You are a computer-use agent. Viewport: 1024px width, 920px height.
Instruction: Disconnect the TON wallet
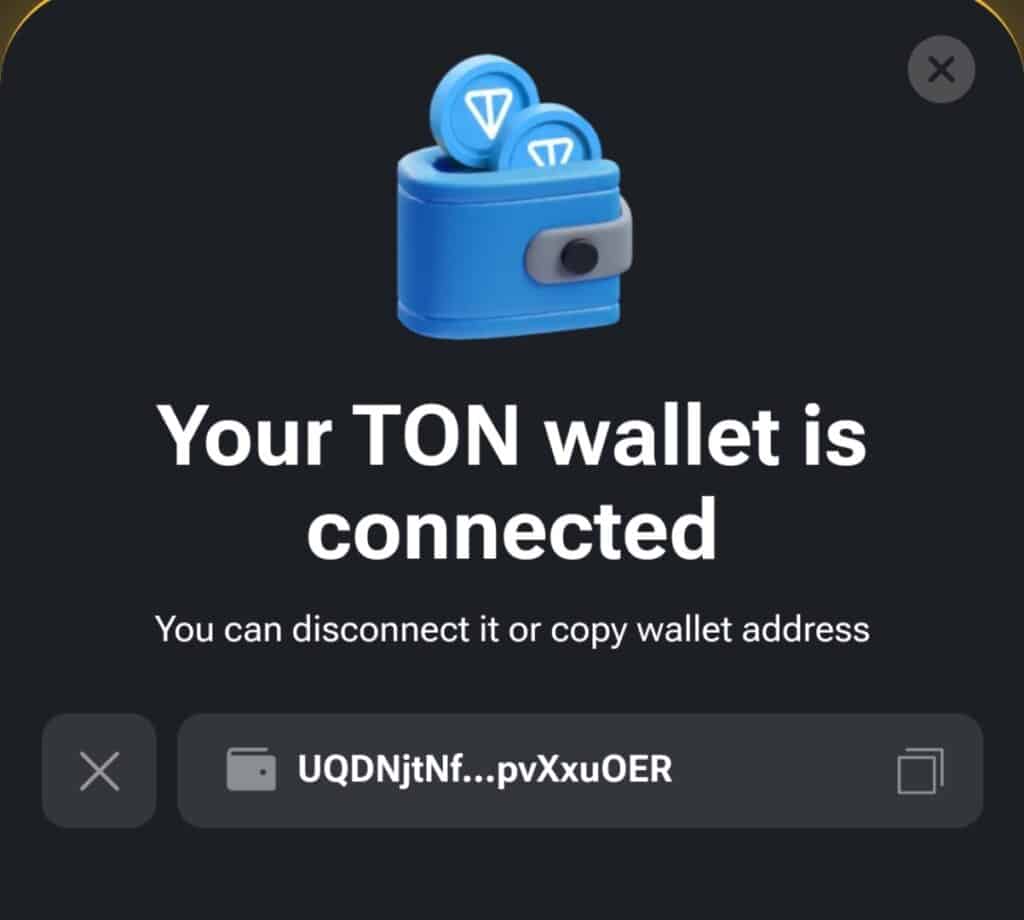pyautogui.click(x=99, y=771)
